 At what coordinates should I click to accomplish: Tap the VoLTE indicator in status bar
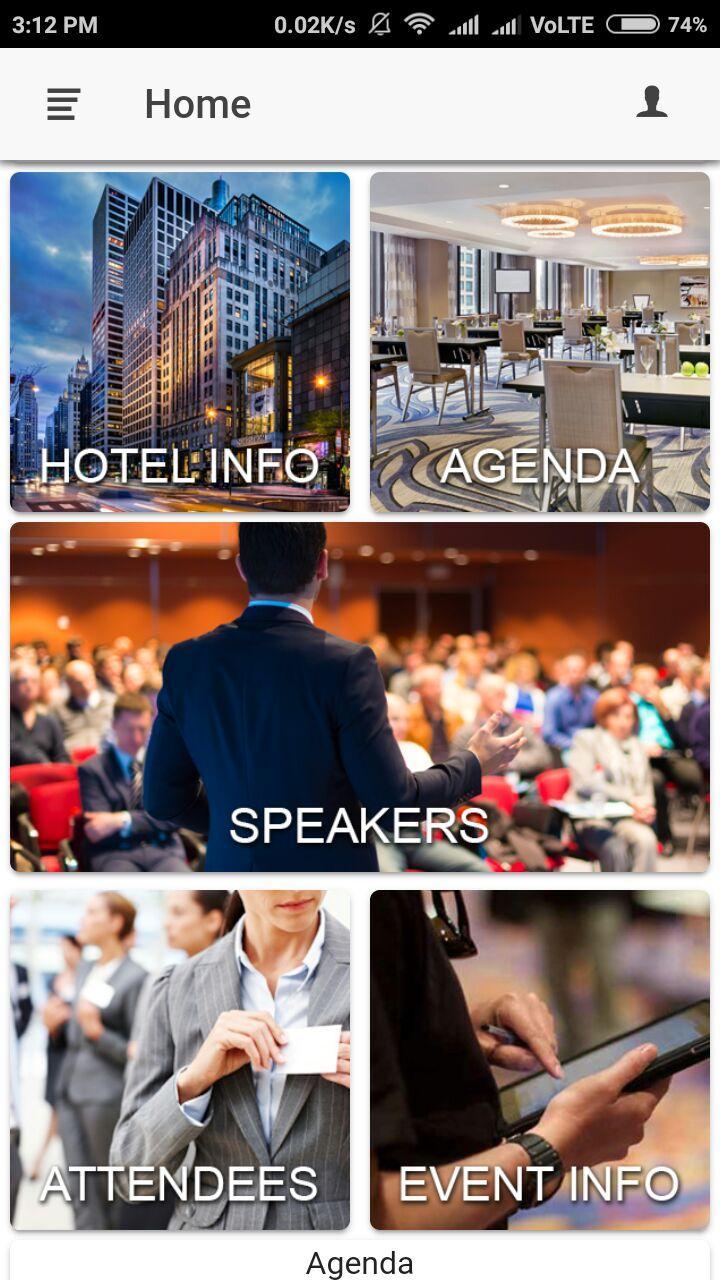tap(560, 23)
